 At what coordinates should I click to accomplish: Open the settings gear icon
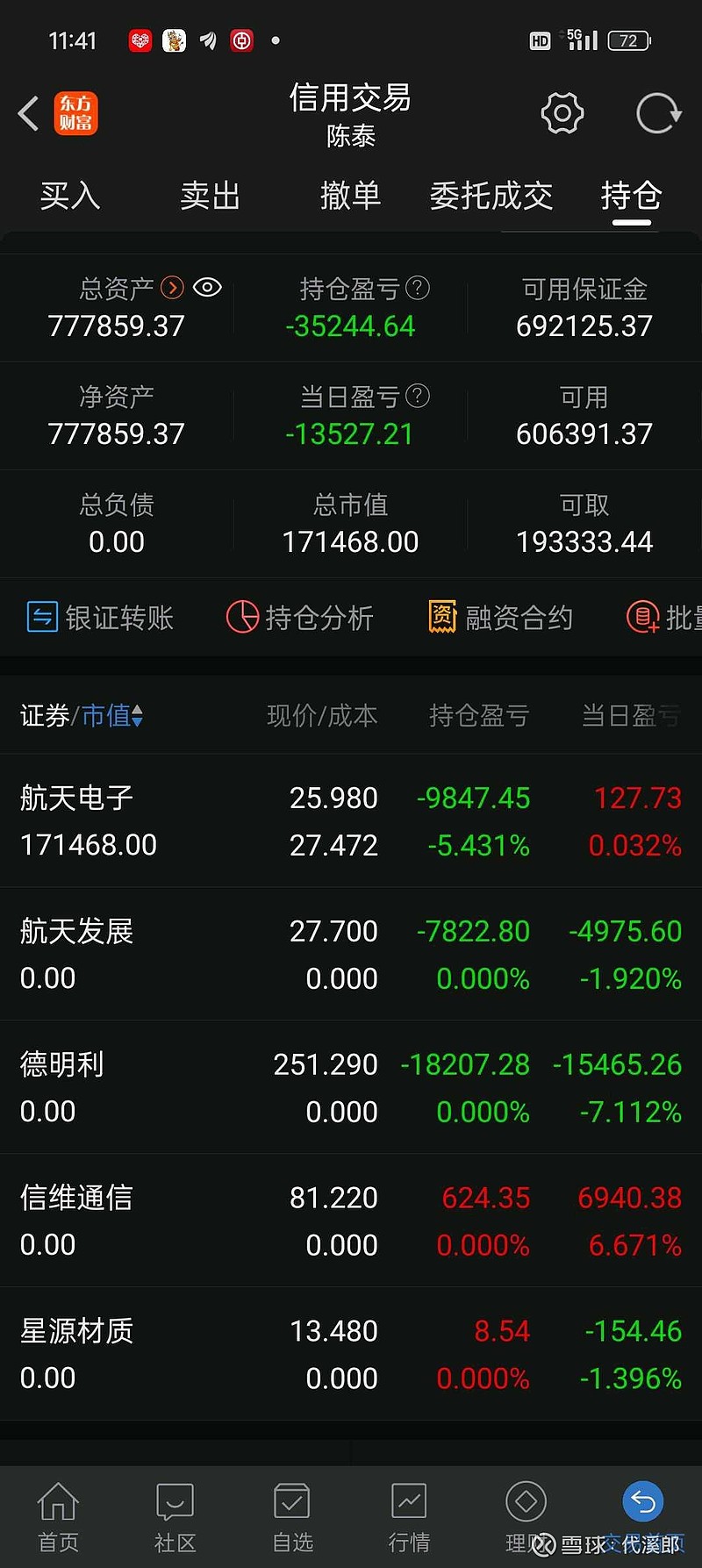562,113
